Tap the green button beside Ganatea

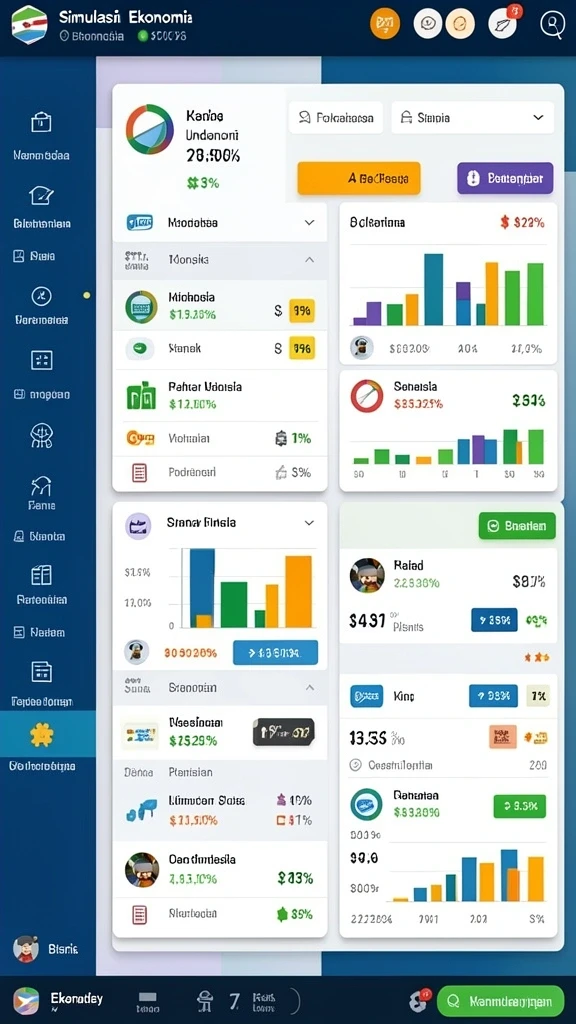coord(519,807)
